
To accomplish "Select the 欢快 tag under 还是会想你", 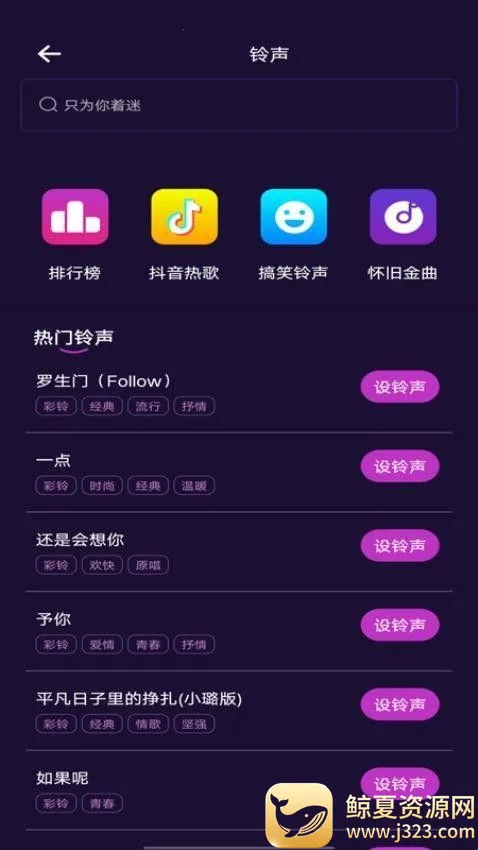I will point(102,565).
